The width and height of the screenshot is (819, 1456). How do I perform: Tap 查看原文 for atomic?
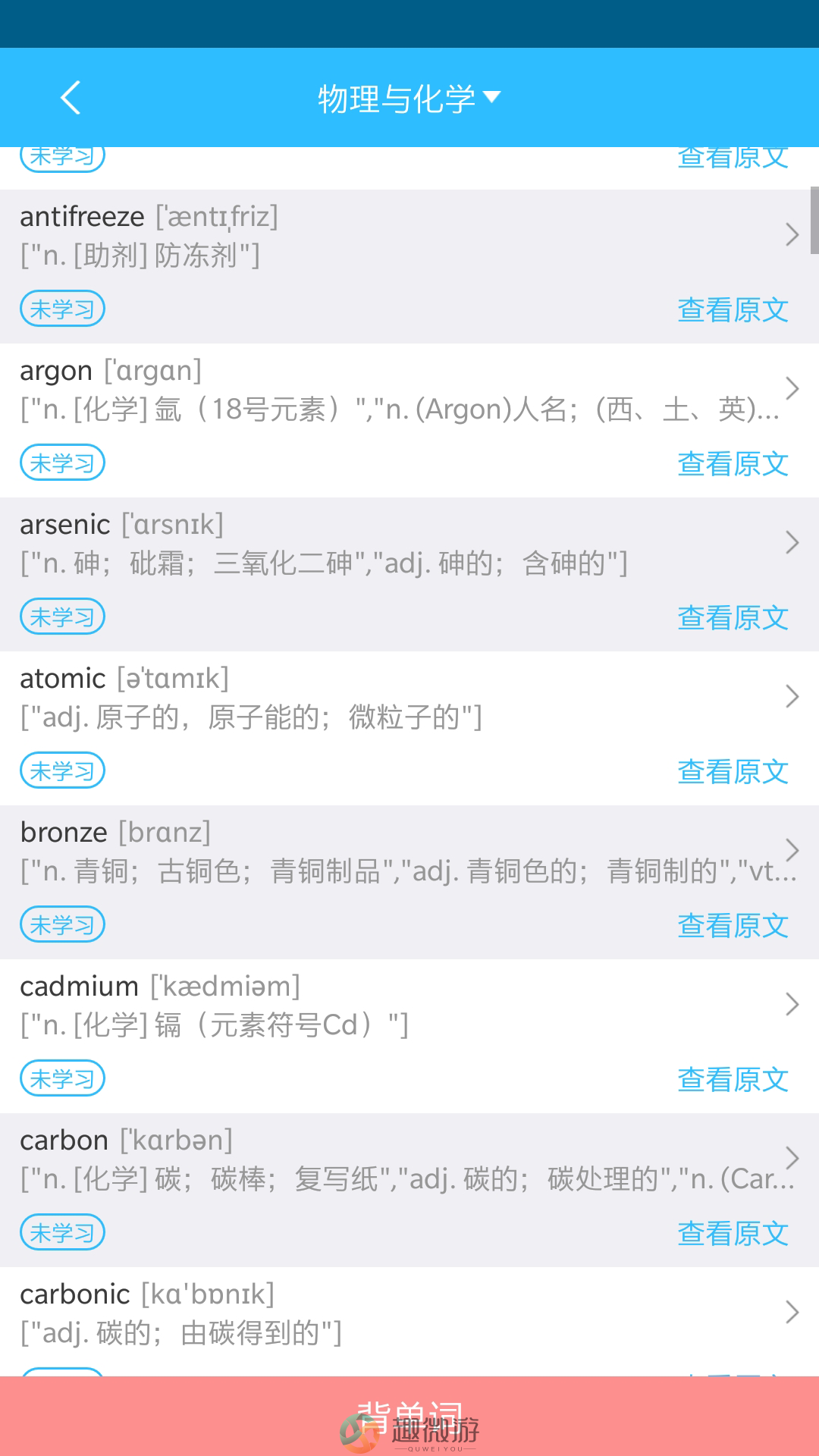click(733, 771)
